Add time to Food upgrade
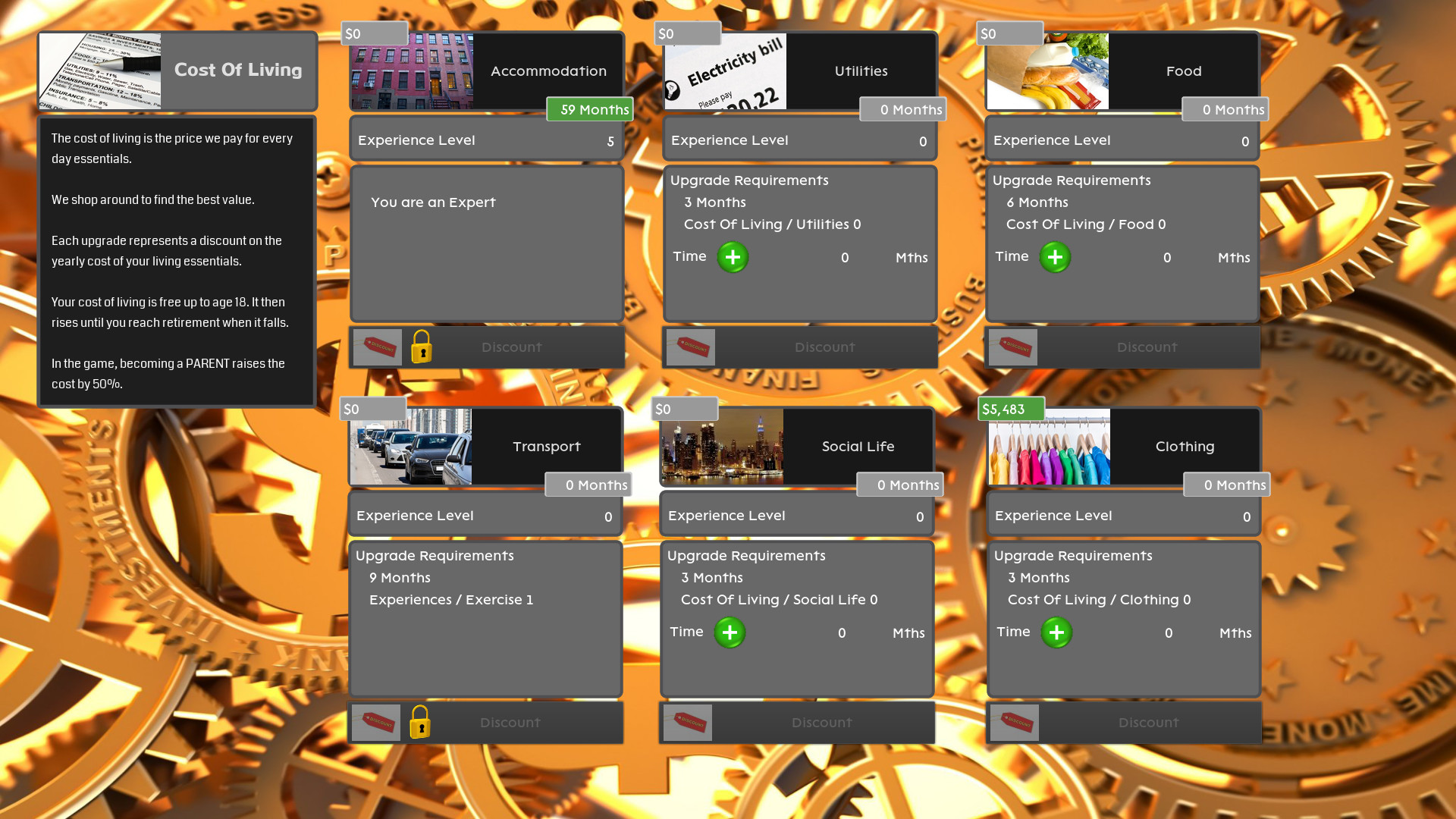The image size is (1456, 819). click(x=1055, y=258)
